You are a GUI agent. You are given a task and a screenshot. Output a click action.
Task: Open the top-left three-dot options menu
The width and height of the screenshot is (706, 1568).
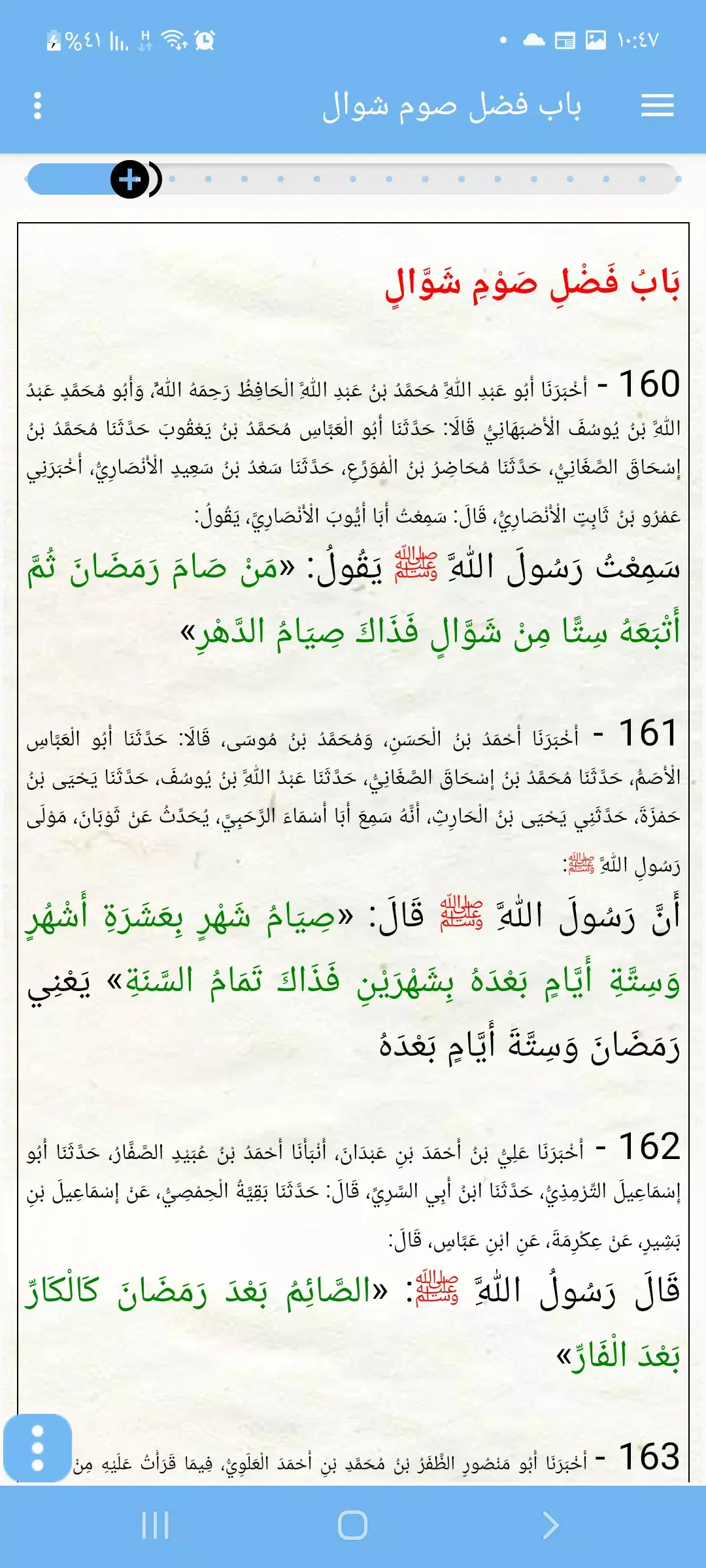click(x=37, y=105)
